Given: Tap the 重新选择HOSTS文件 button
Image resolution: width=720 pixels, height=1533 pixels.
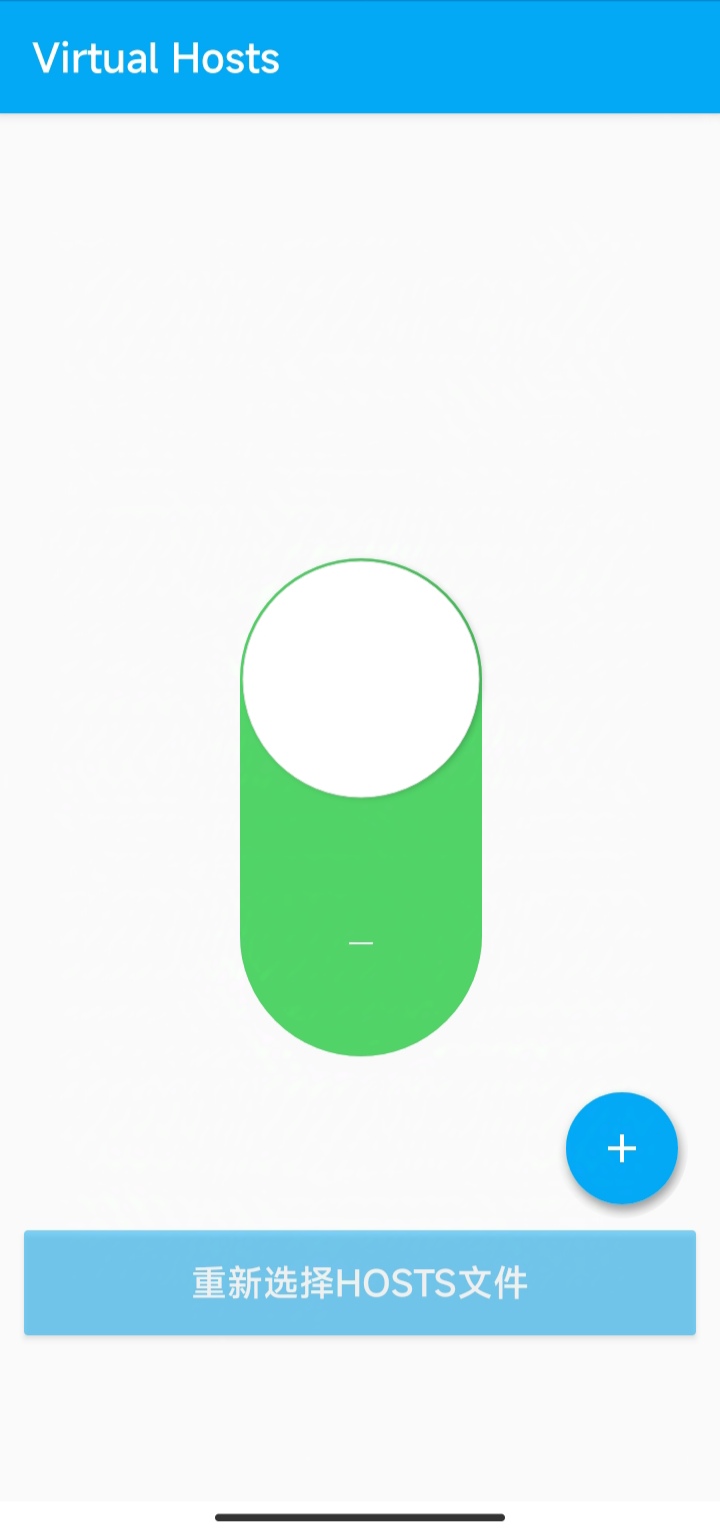Looking at the screenshot, I should coord(360,1282).
